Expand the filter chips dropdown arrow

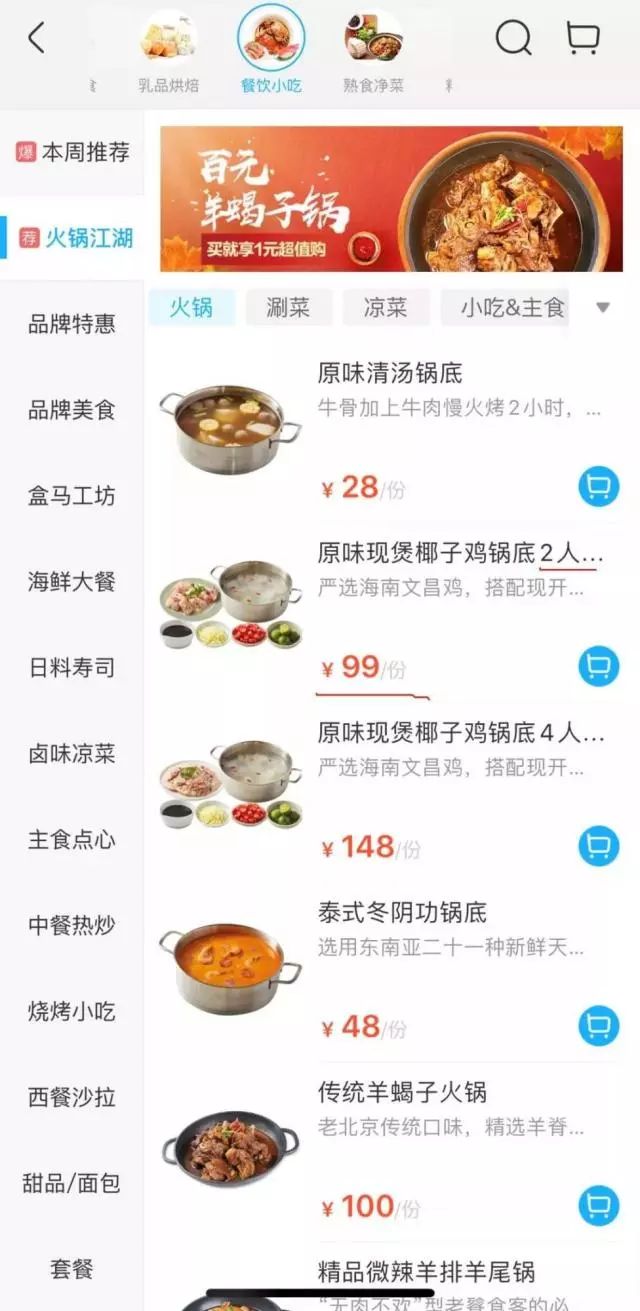[603, 307]
